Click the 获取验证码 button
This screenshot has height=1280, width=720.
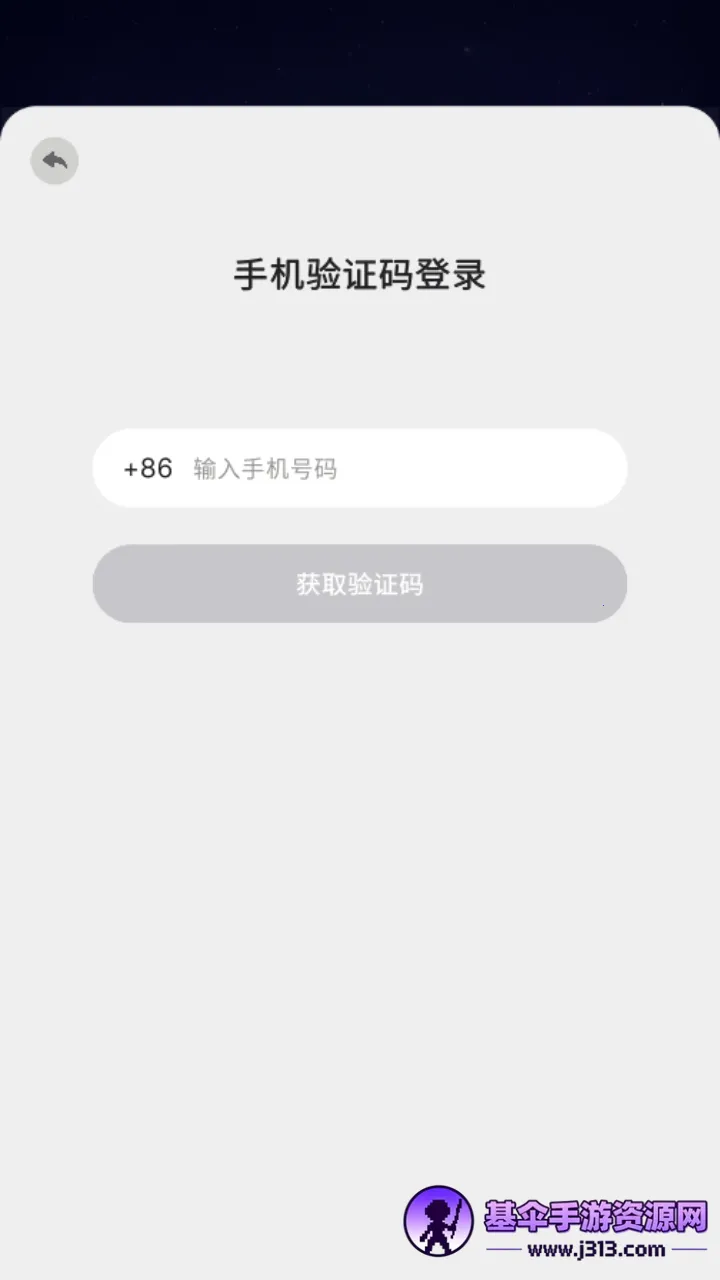click(x=359, y=584)
